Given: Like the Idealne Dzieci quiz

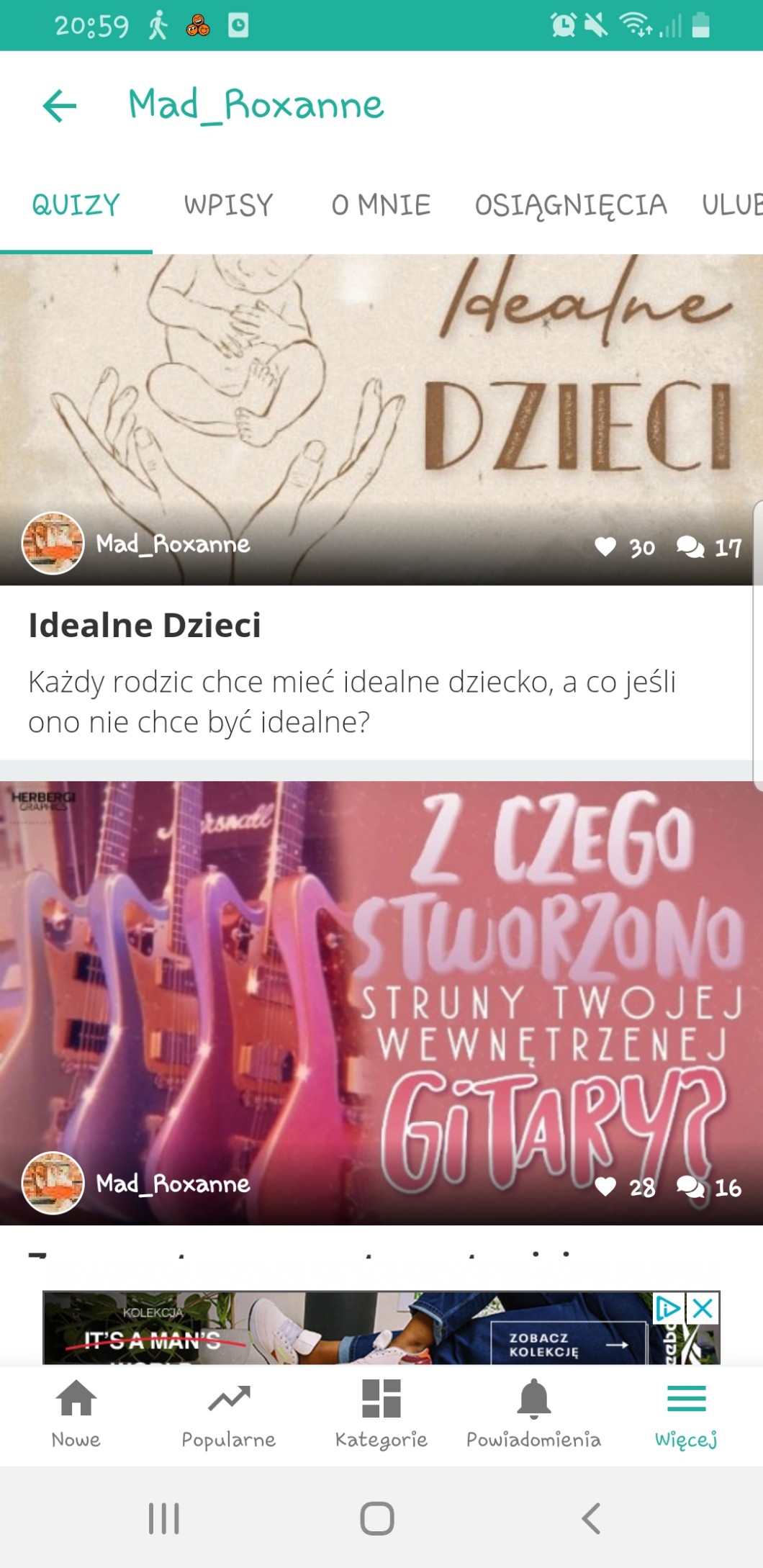Looking at the screenshot, I should click(605, 547).
